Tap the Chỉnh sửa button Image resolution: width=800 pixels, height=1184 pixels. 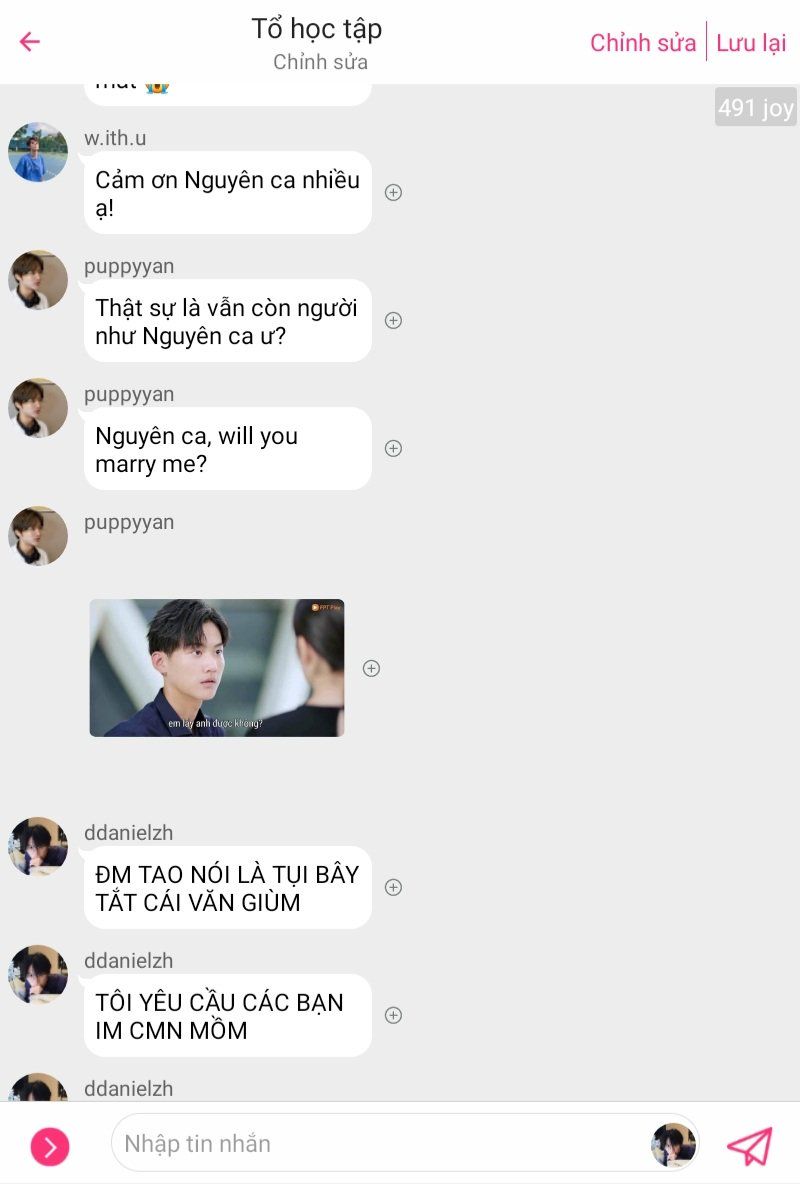tap(642, 43)
